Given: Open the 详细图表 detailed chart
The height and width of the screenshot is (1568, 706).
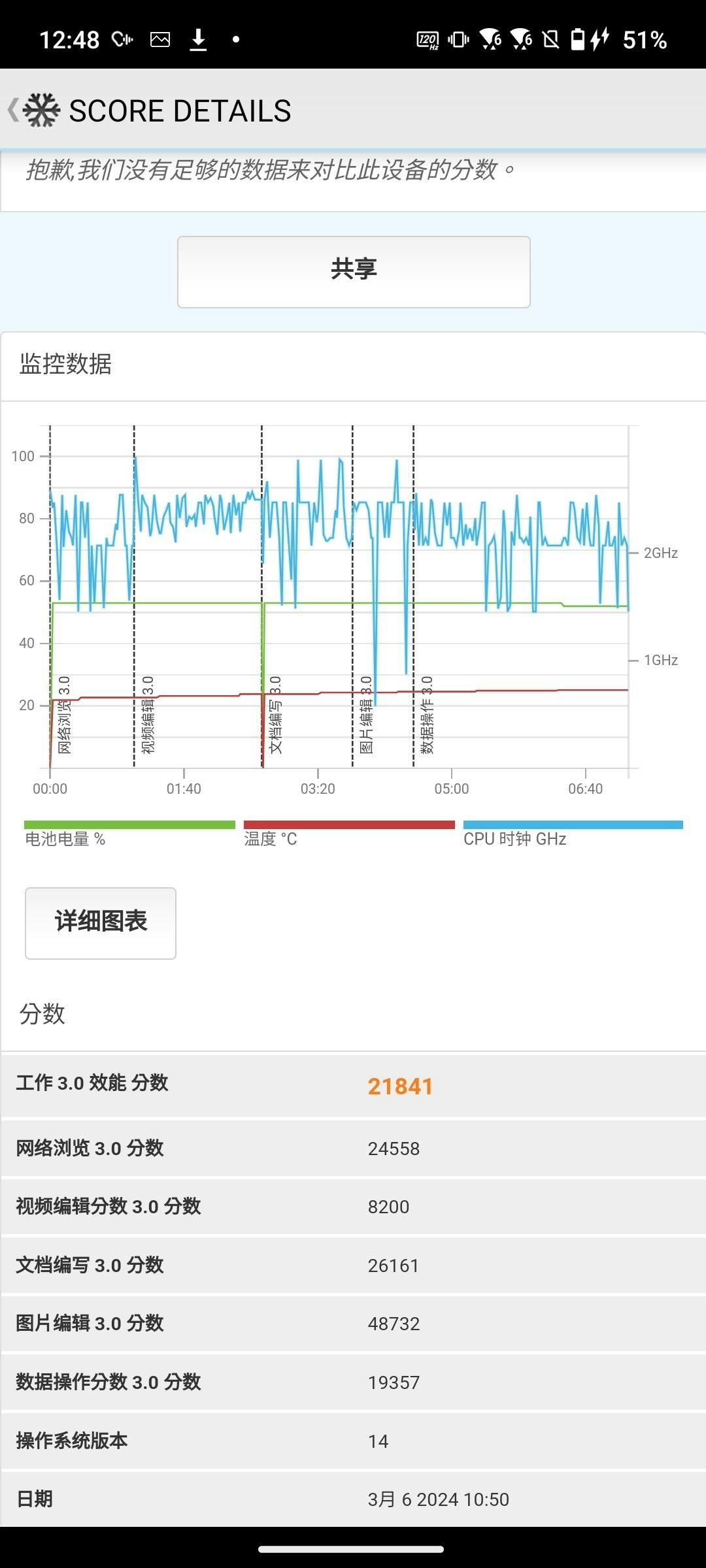Looking at the screenshot, I should 101,923.
